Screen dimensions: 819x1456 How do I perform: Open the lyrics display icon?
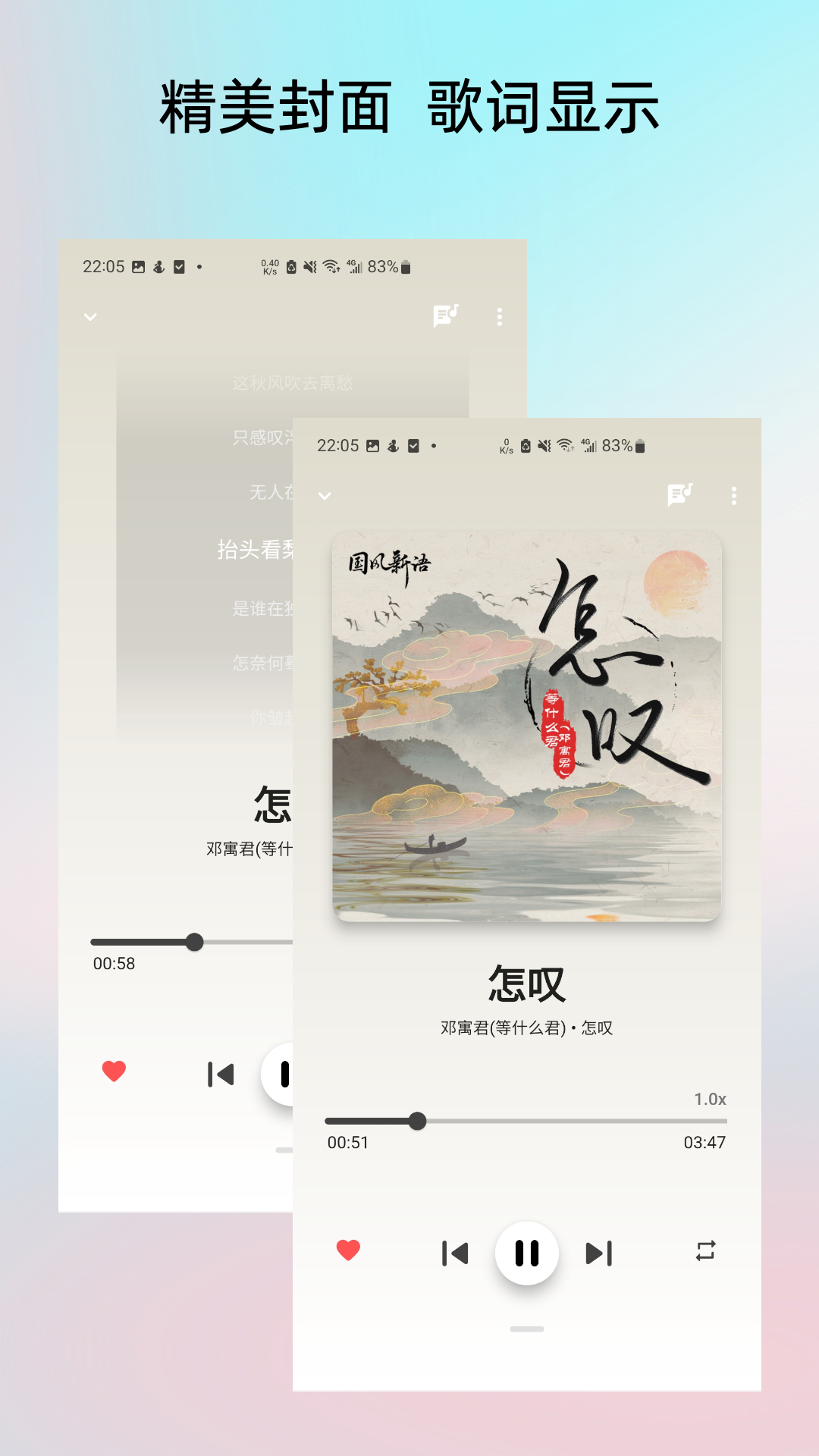679,494
